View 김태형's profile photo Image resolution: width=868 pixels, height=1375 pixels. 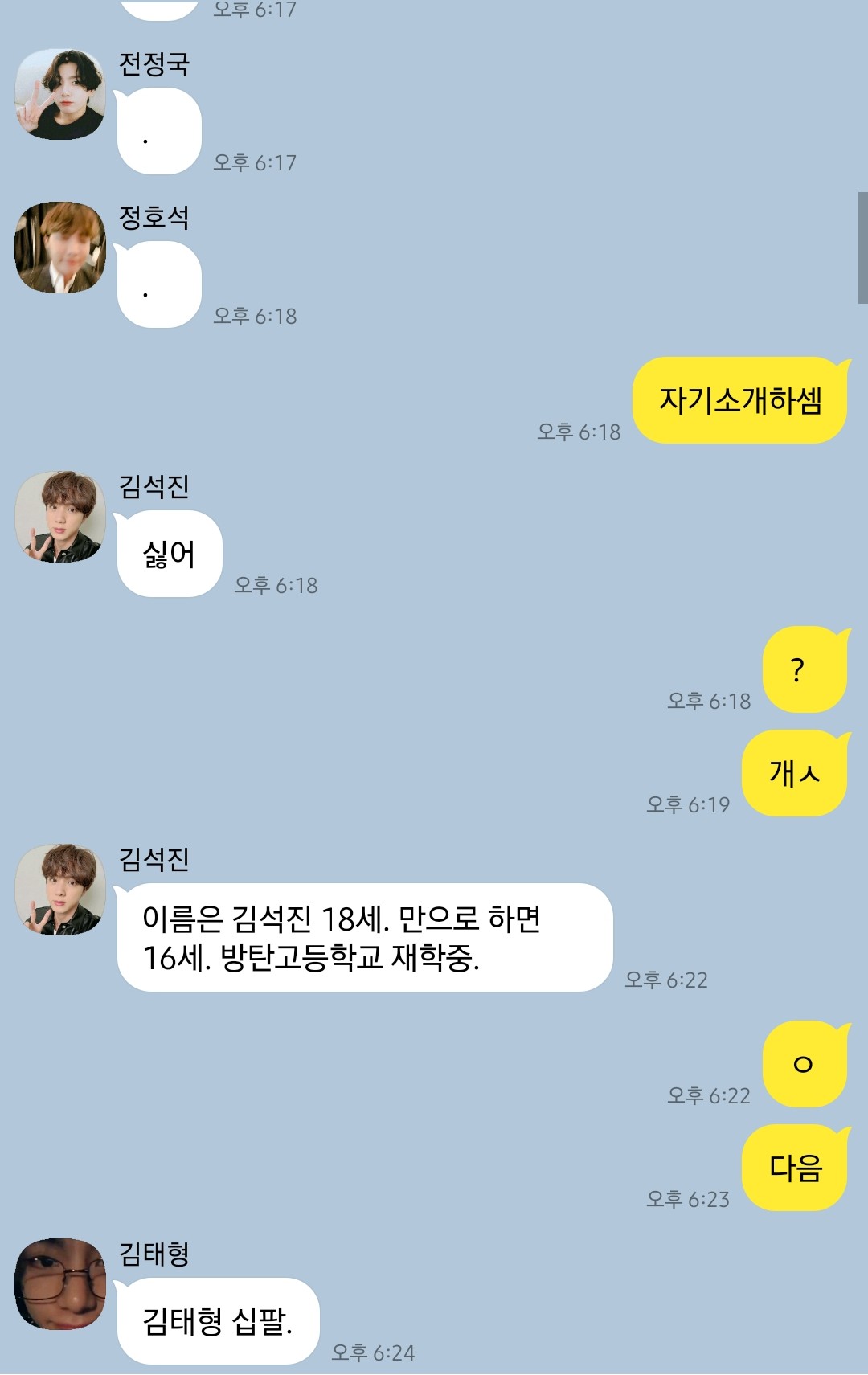click(x=60, y=1283)
